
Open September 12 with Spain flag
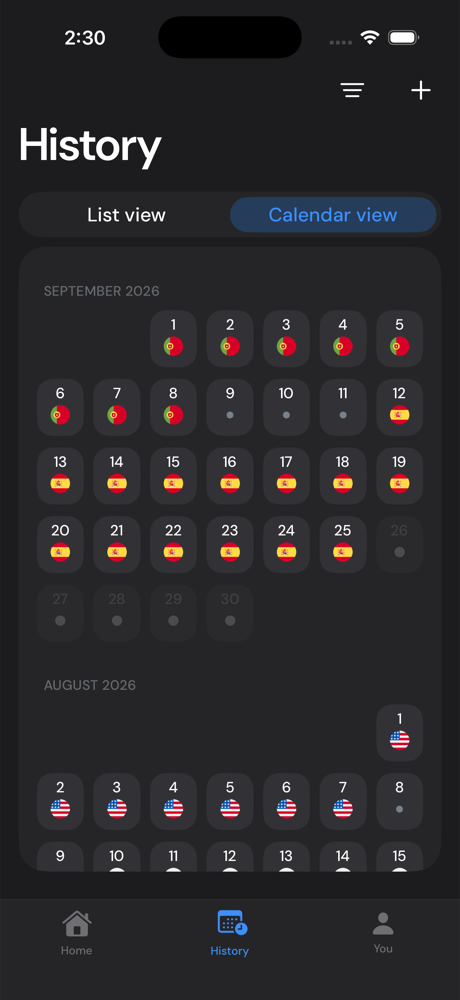399,407
